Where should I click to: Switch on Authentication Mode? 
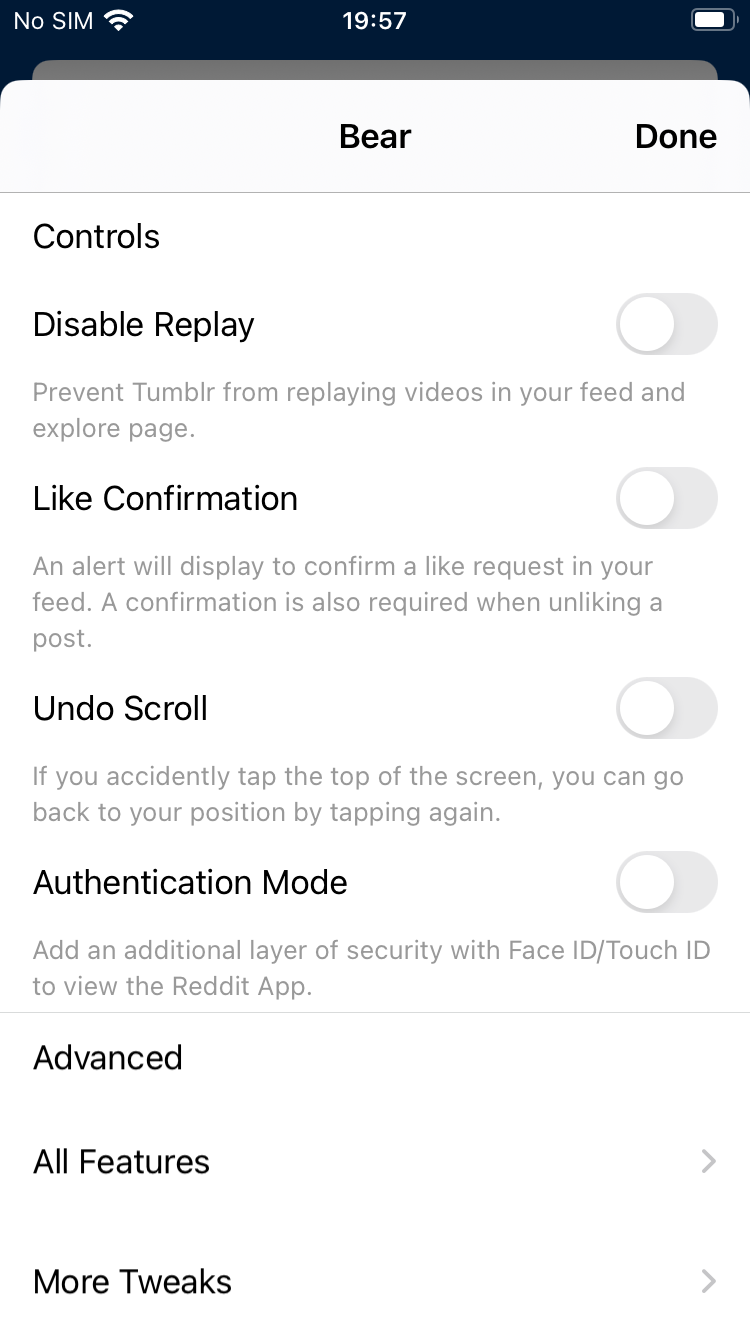(667, 882)
